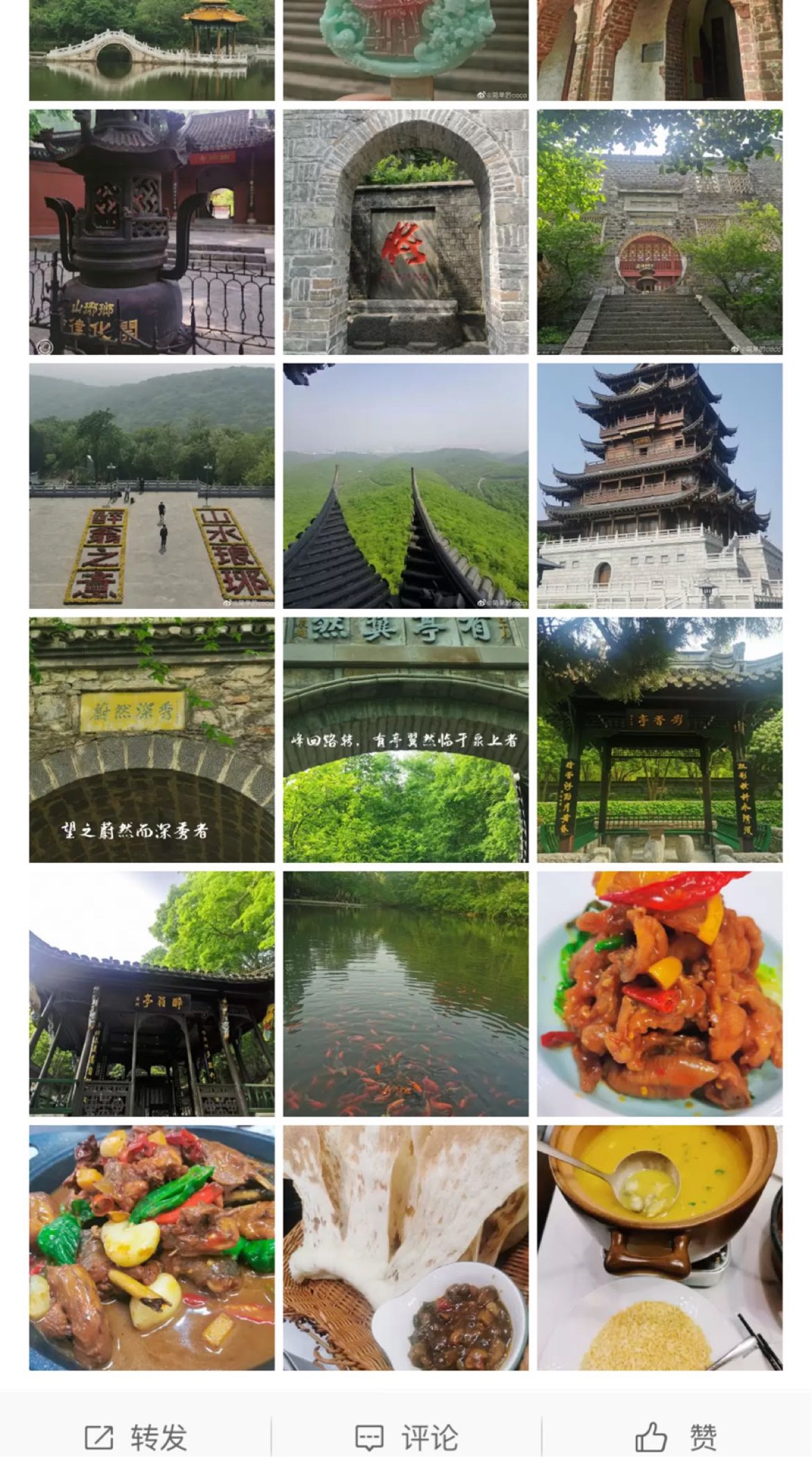Like the post with 赞
The width and height of the screenshot is (812, 1457).
[x=676, y=1437]
